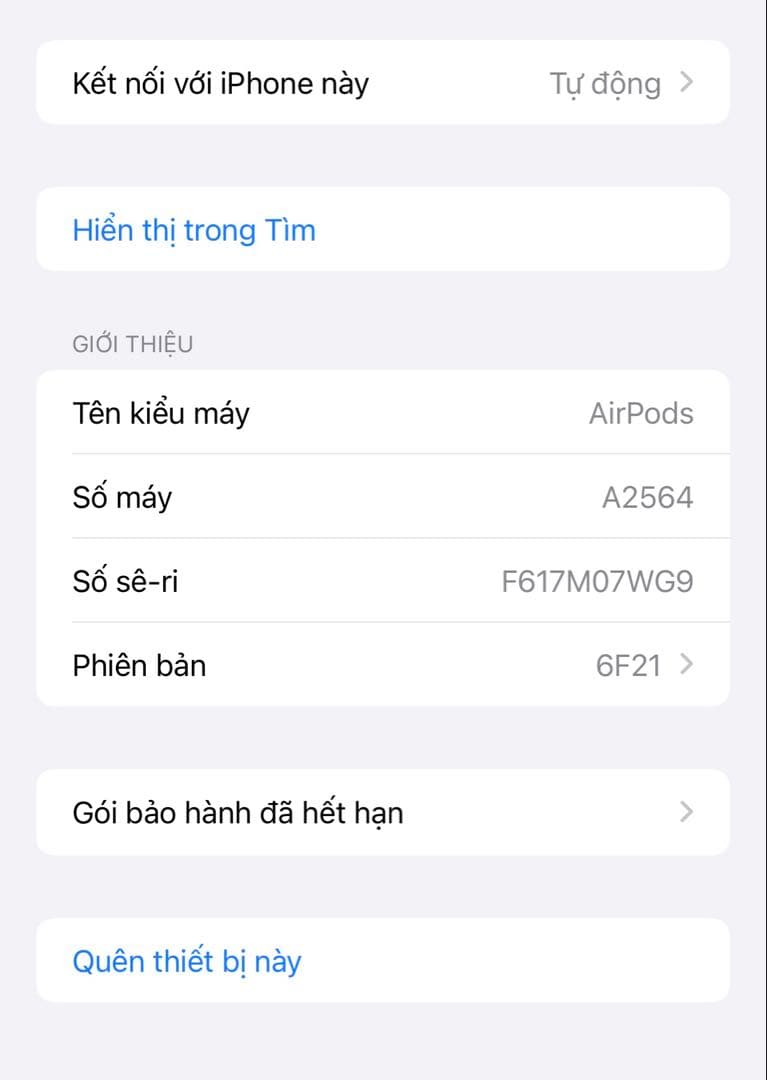The width and height of the screenshot is (767, 1080).
Task: Tap Hiển thị trong Tìm link
Action: (x=194, y=230)
